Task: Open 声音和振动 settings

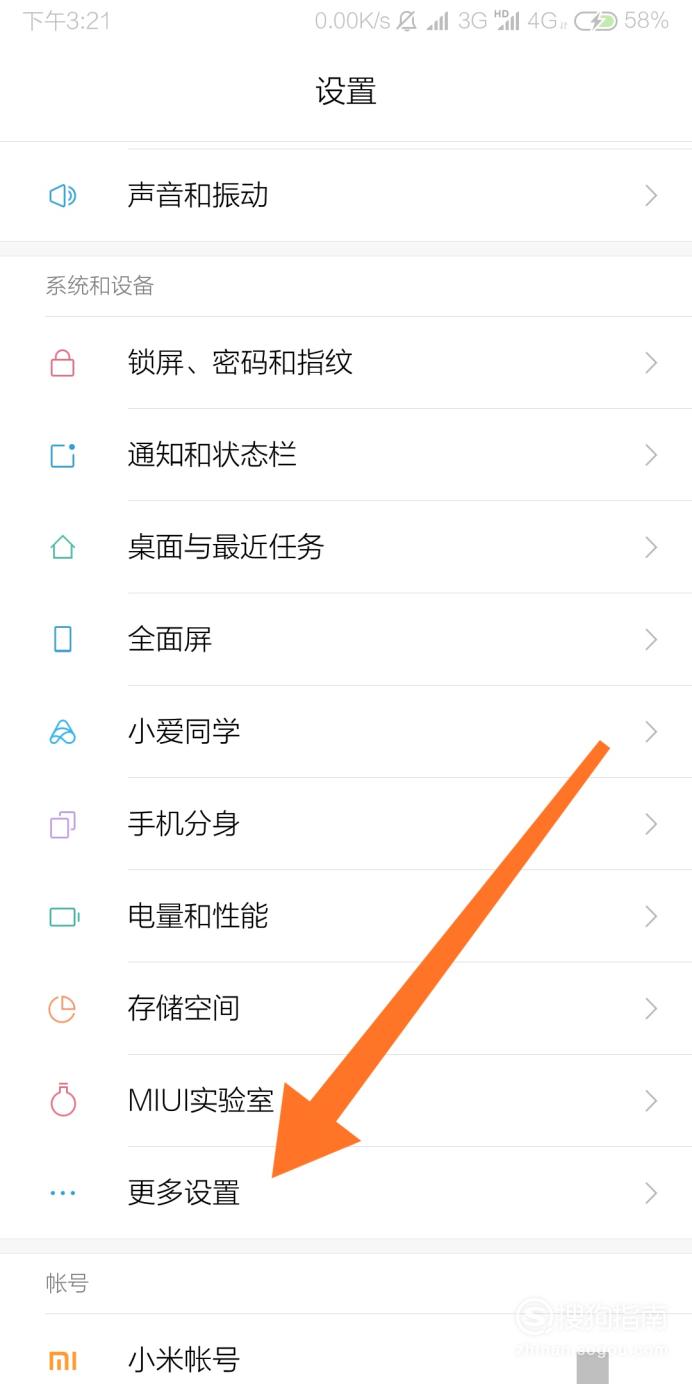Action: click(346, 195)
